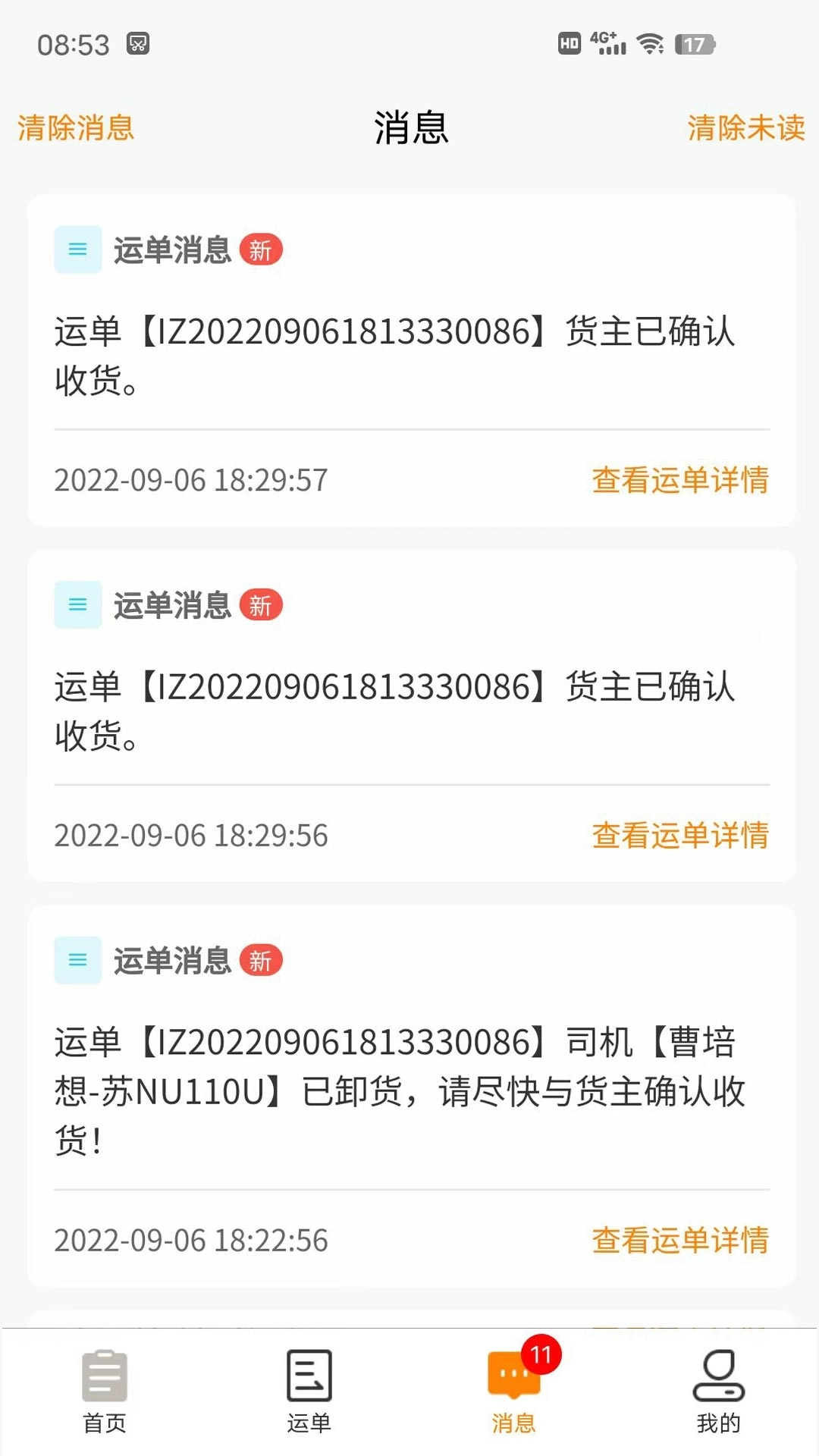Click the battery indicator showing 17
This screenshot has height=1456, width=819.
click(695, 45)
